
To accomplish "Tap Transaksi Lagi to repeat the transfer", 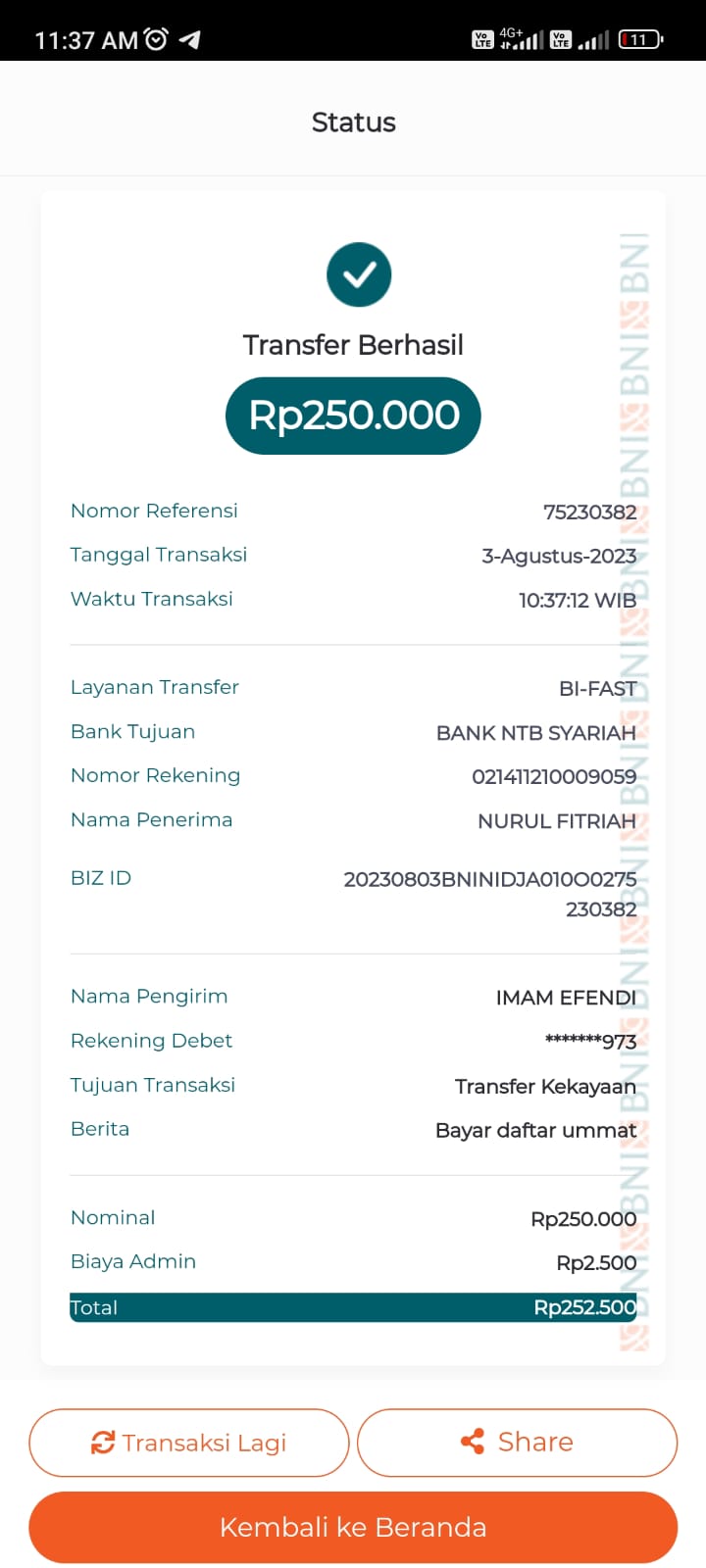I will point(189,1442).
